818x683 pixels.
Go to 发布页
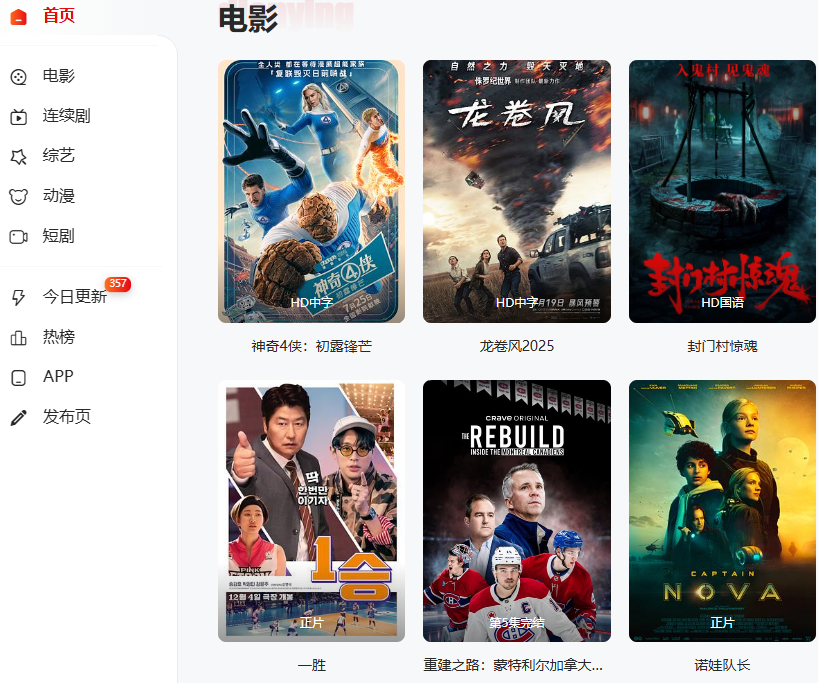tap(66, 417)
